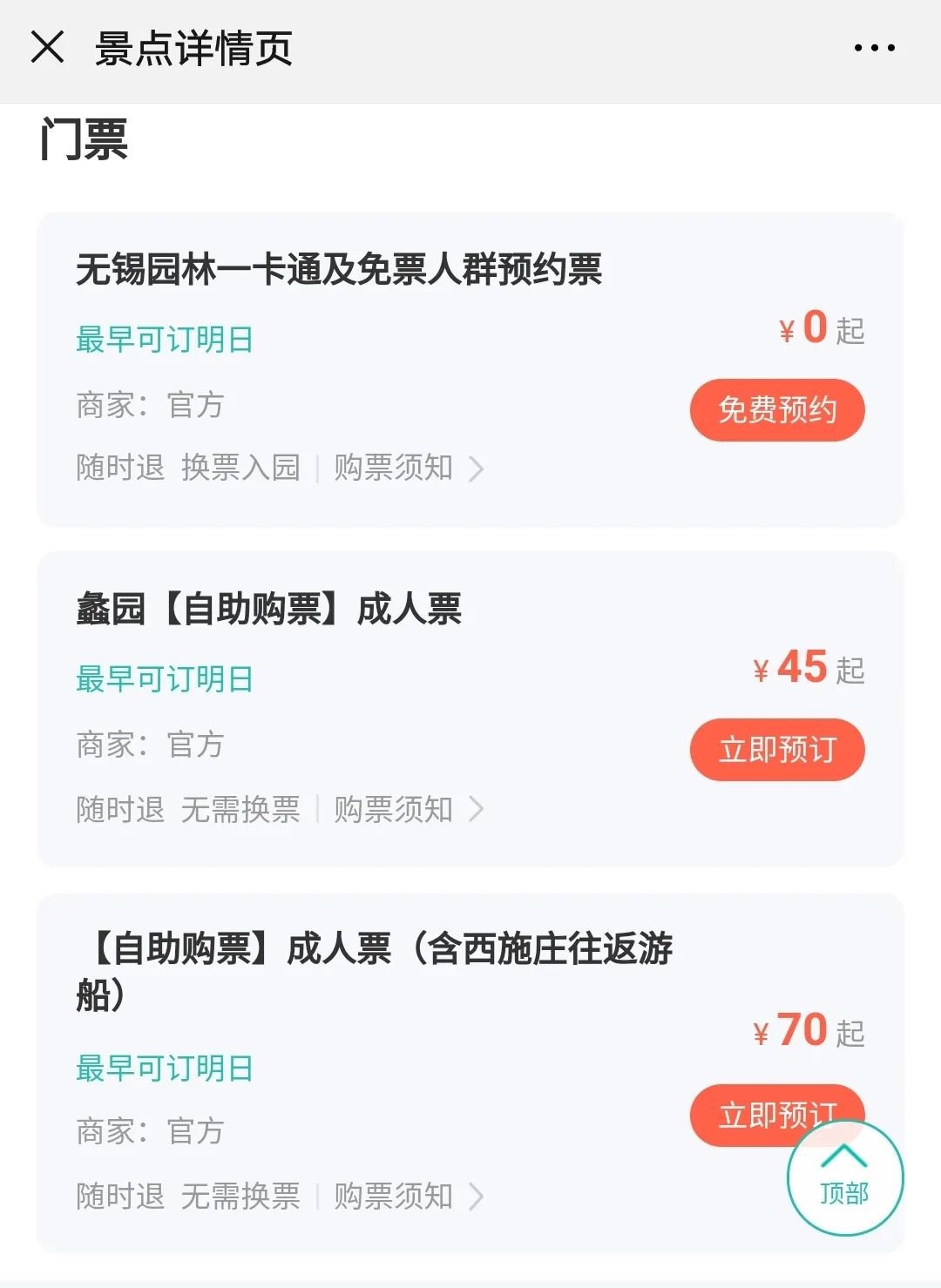View 购票须知 for 无锡园林一卡通 ticket
This screenshot has width=941, height=1288.
click(x=408, y=469)
